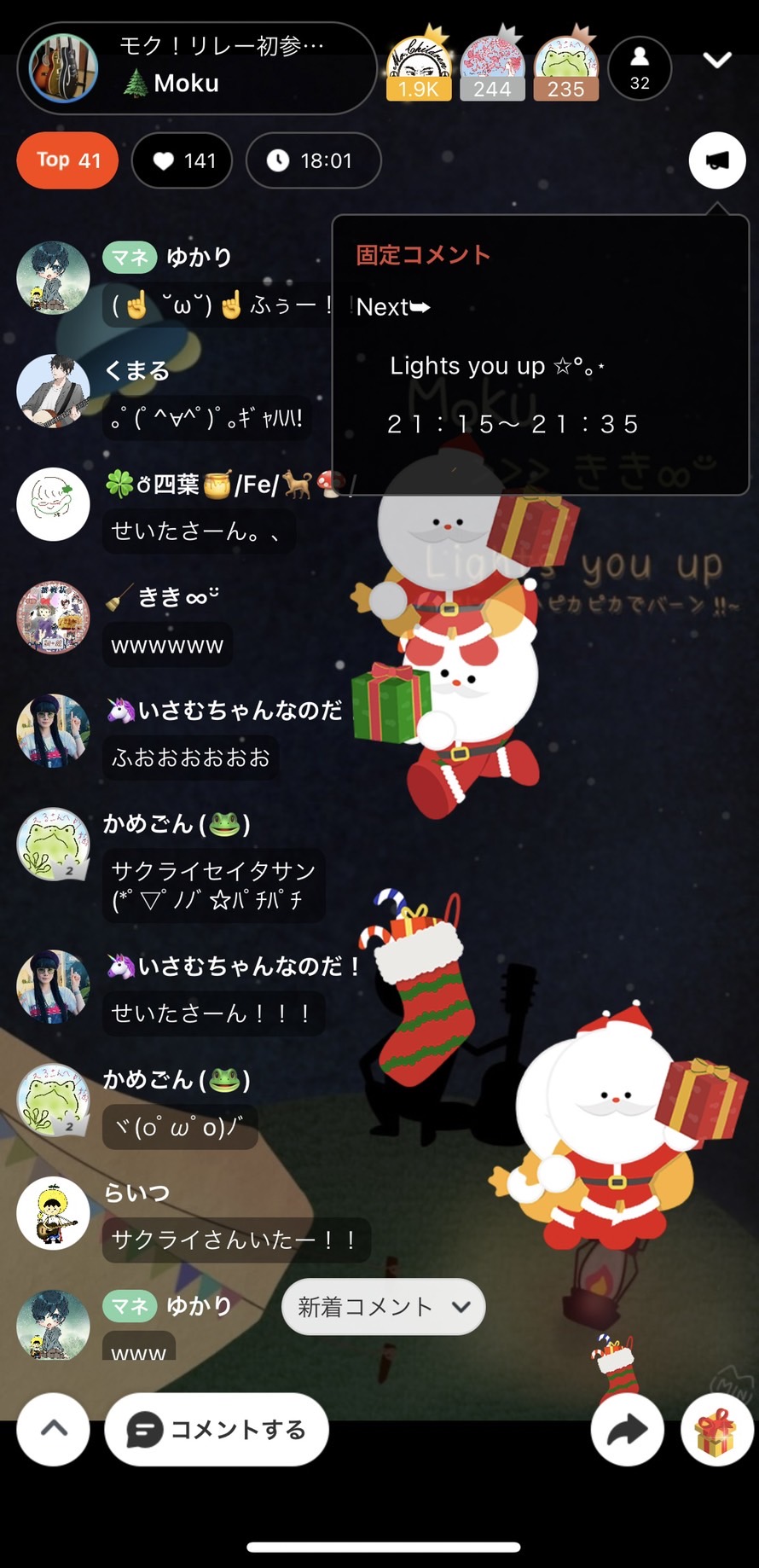Viewport: 759px width, 1568px height.
Task: Open the heart icon showing 141 likes
Action: pos(182,160)
